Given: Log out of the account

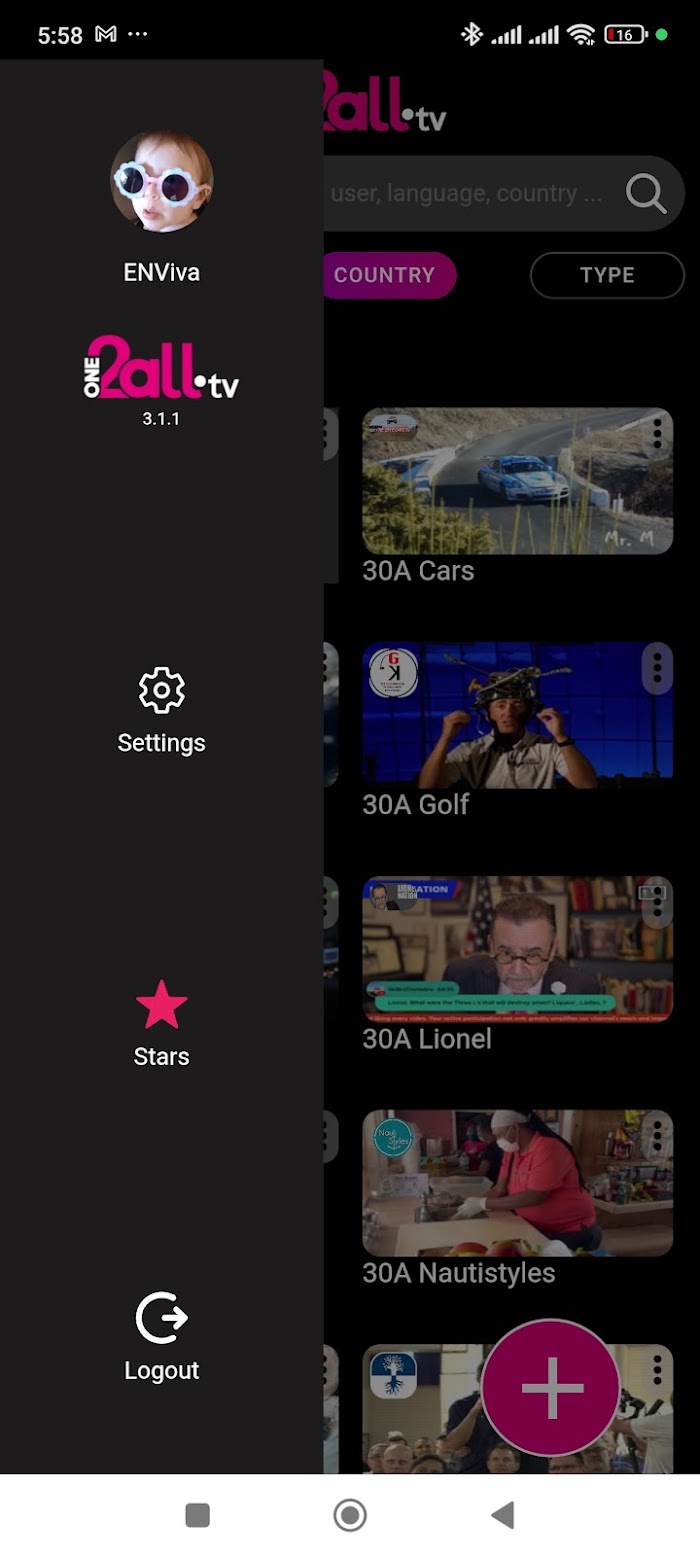Looking at the screenshot, I should [x=161, y=1338].
